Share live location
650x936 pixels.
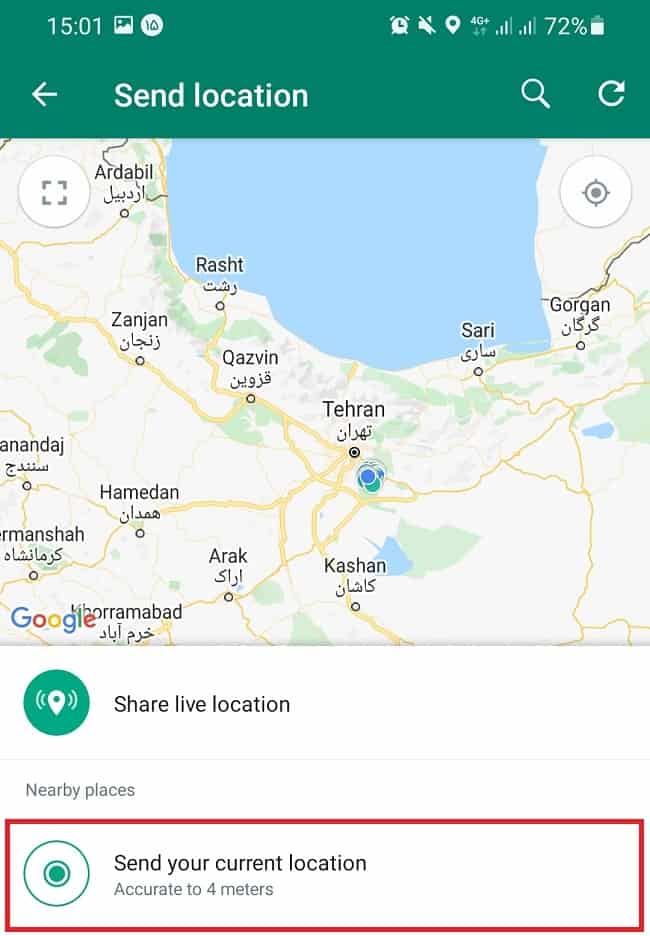(201, 704)
